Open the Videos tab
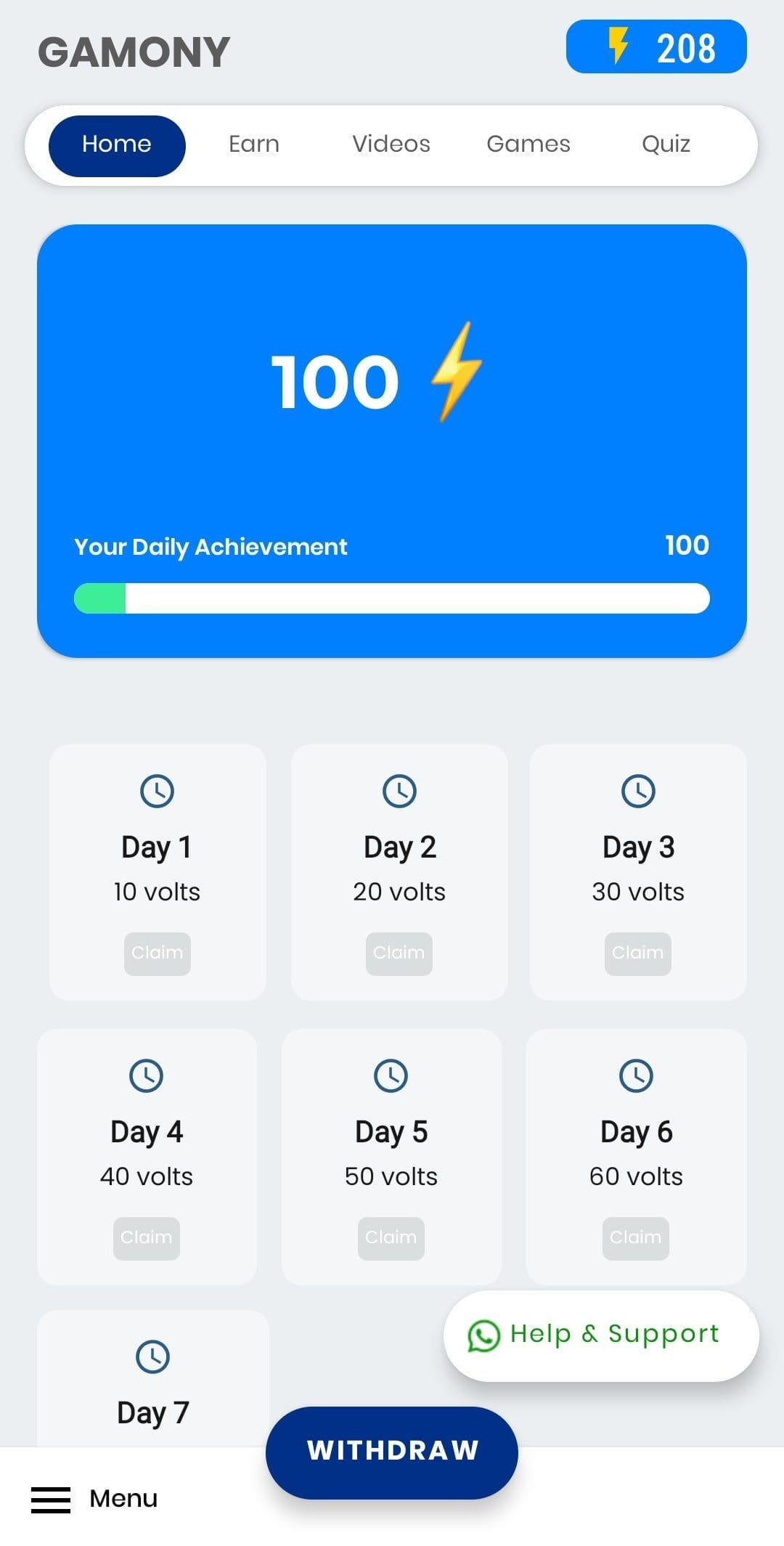Viewport: 784px width, 1546px height. tap(391, 145)
